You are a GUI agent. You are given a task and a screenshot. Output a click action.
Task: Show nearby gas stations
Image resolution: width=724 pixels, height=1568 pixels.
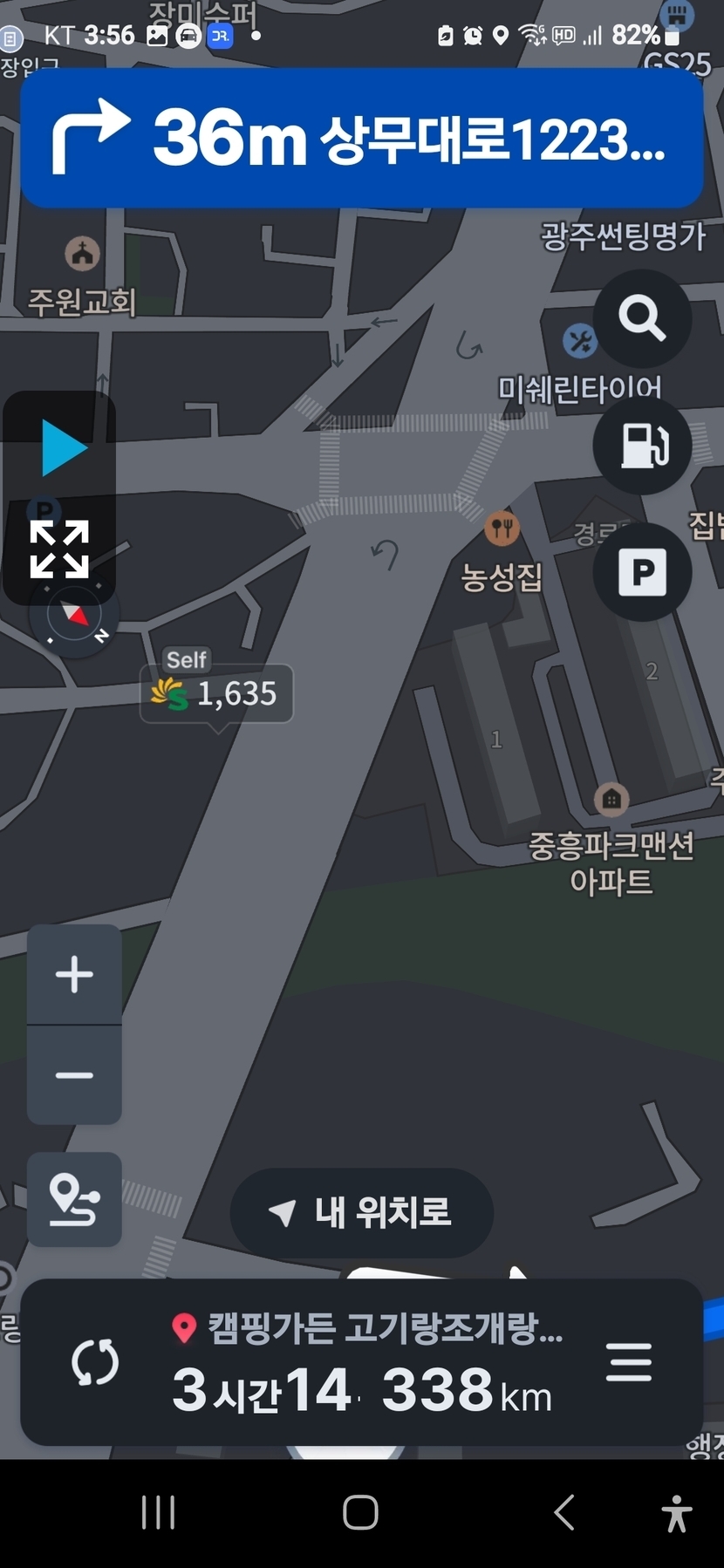tap(642, 446)
